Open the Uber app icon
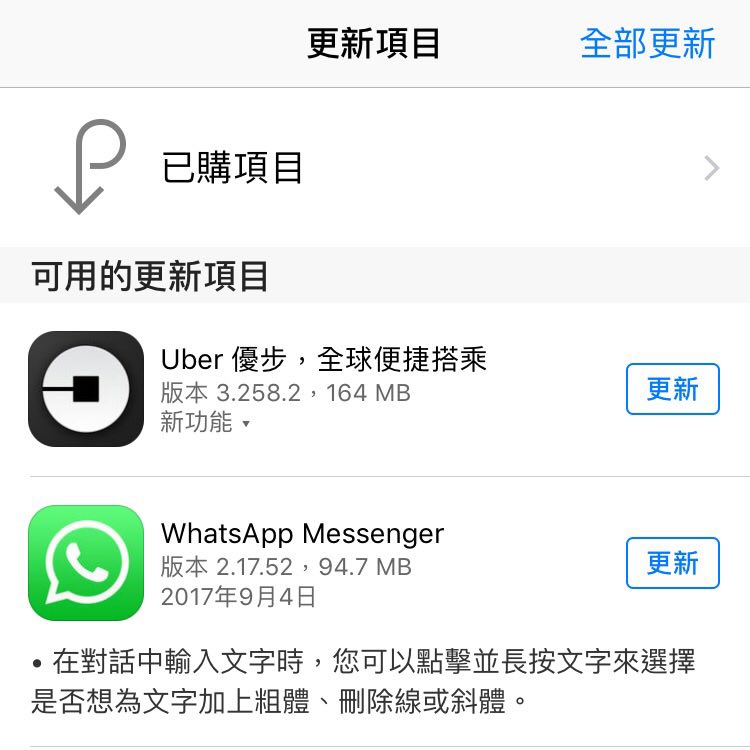 tap(86, 389)
